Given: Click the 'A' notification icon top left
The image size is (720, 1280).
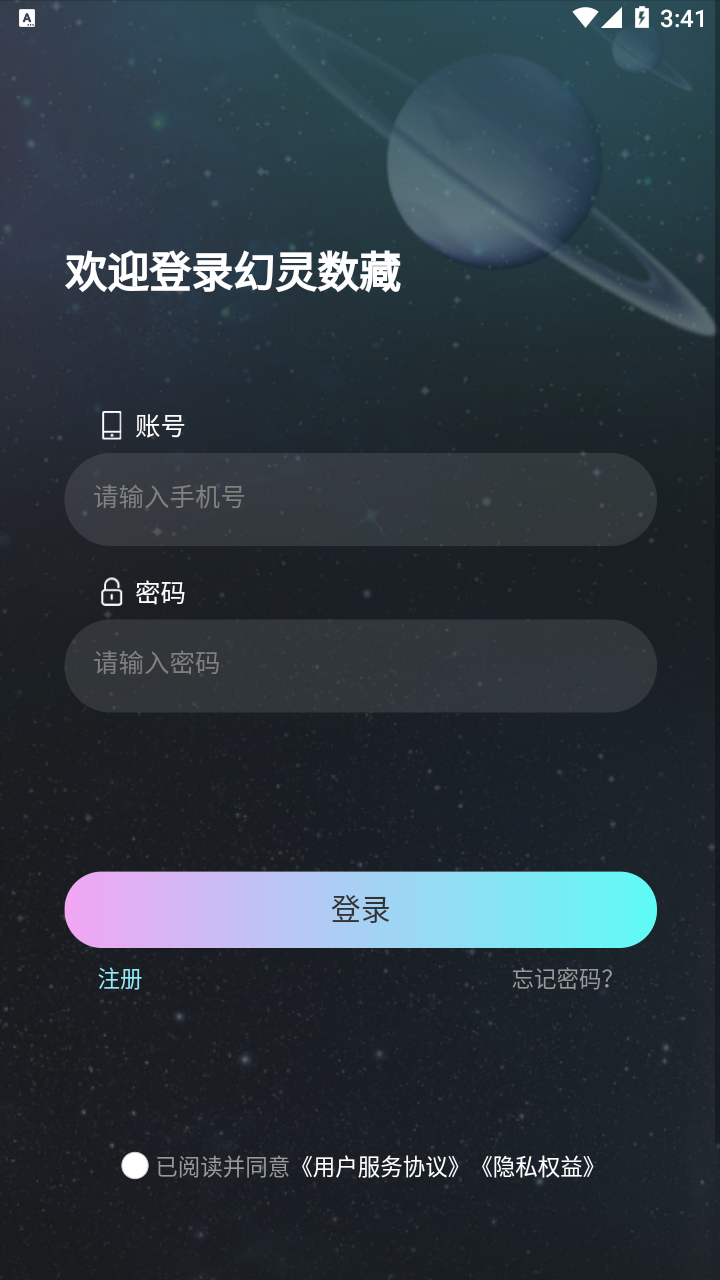Looking at the screenshot, I should 25,18.
